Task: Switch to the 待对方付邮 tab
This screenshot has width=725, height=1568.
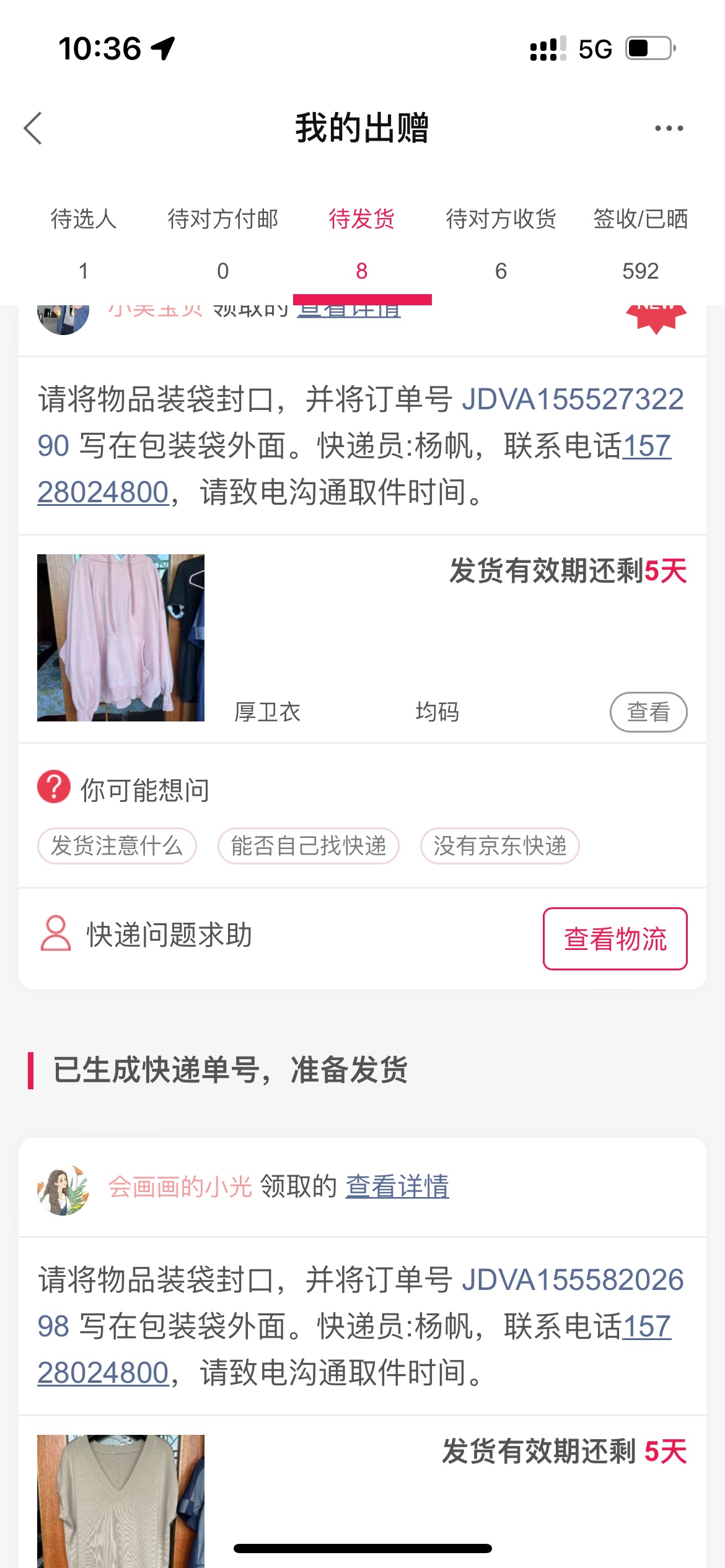Action: [x=222, y=243]
